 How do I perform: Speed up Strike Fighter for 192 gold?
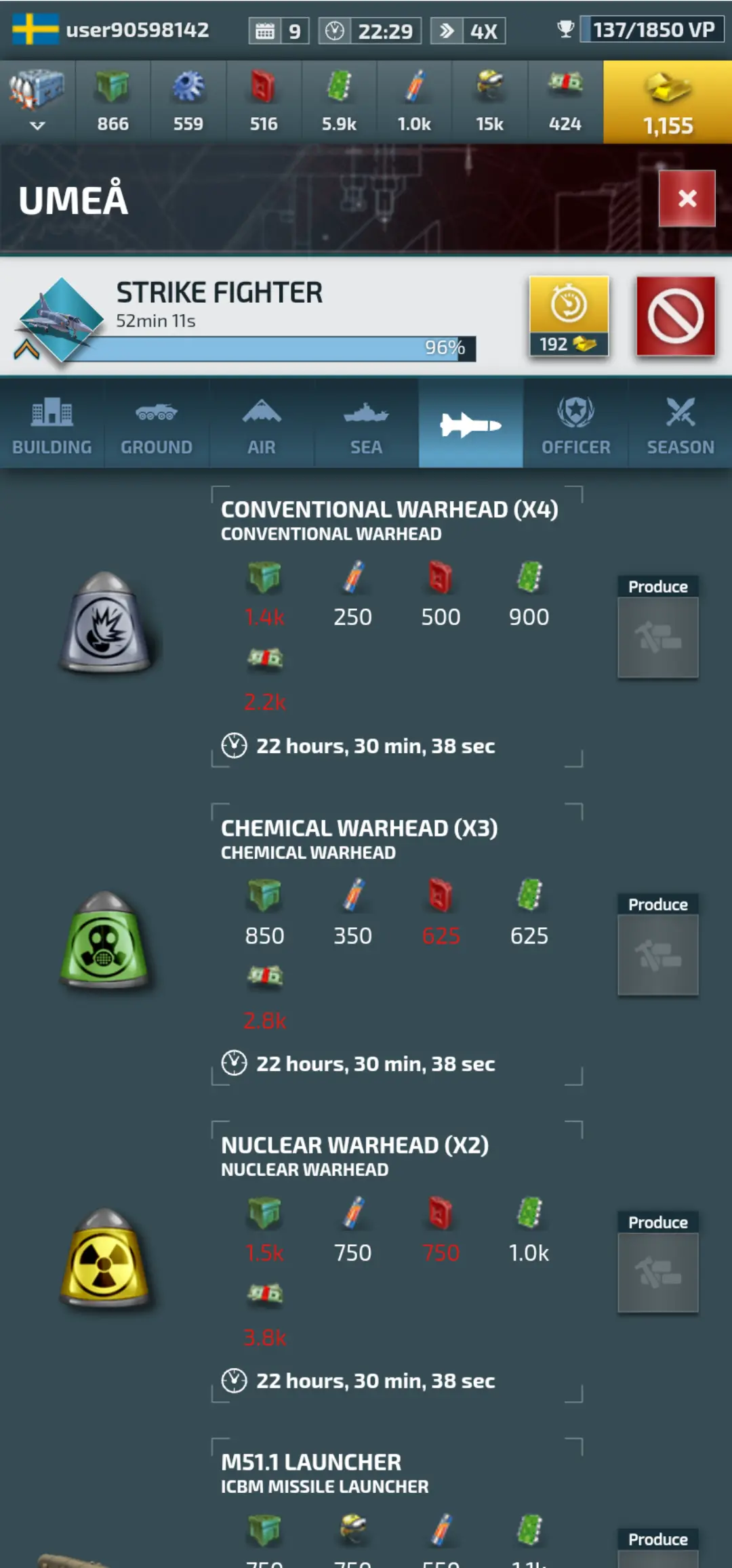(569, 316)
